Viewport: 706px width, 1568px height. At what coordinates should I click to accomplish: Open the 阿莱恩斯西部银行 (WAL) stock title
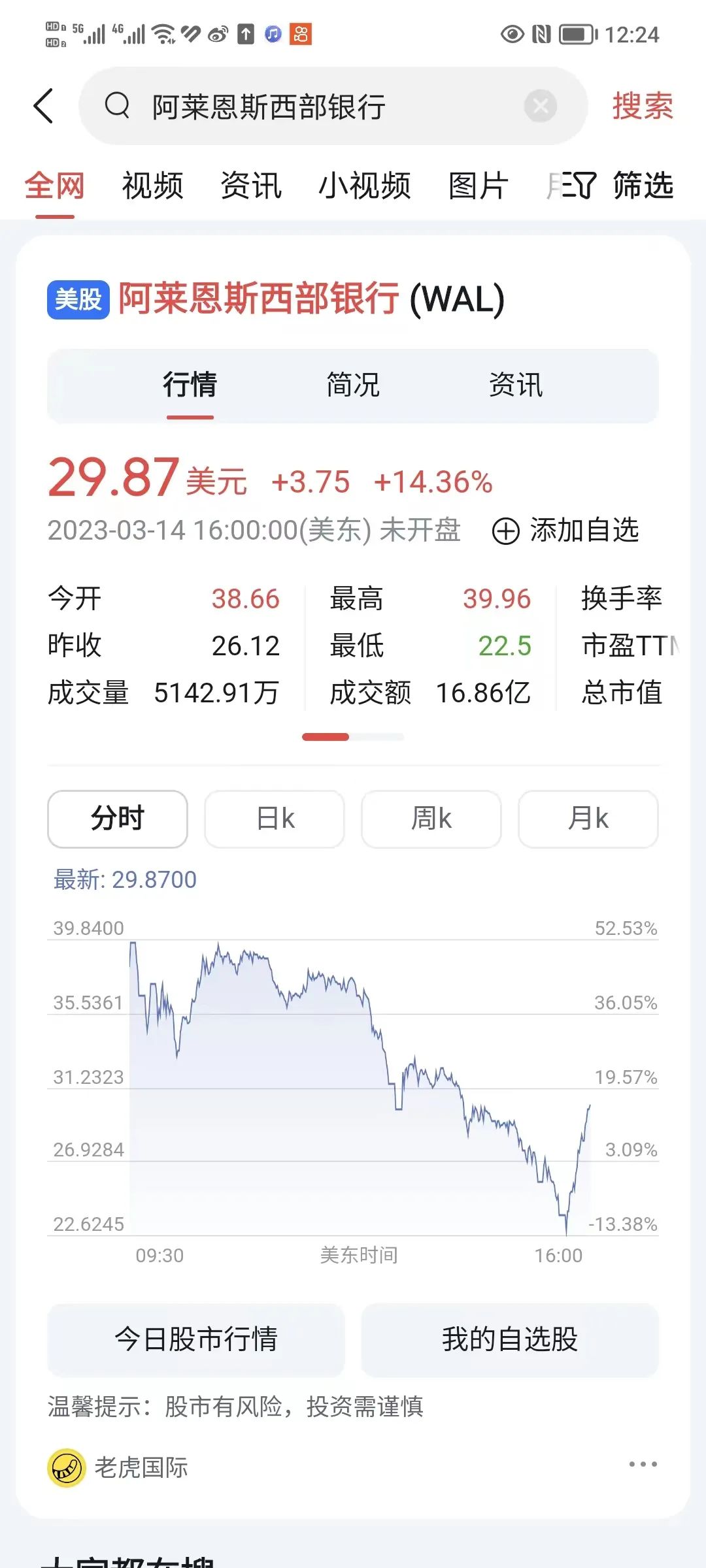click(x=311, y=299)
